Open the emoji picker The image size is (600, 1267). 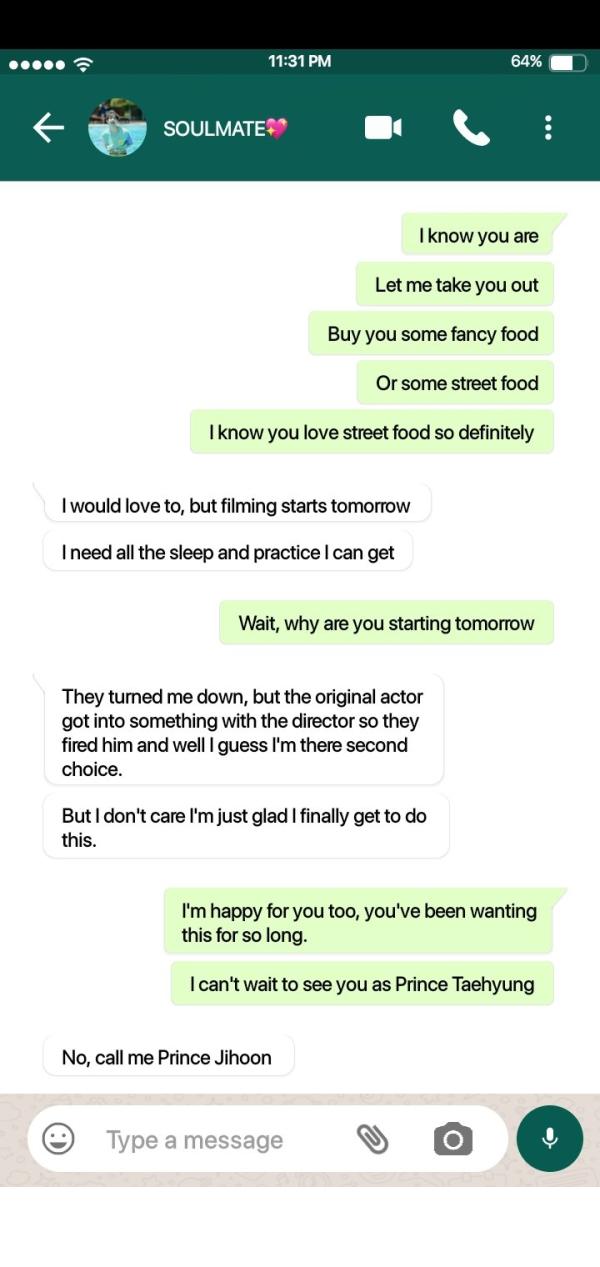tap(59, 1138)
